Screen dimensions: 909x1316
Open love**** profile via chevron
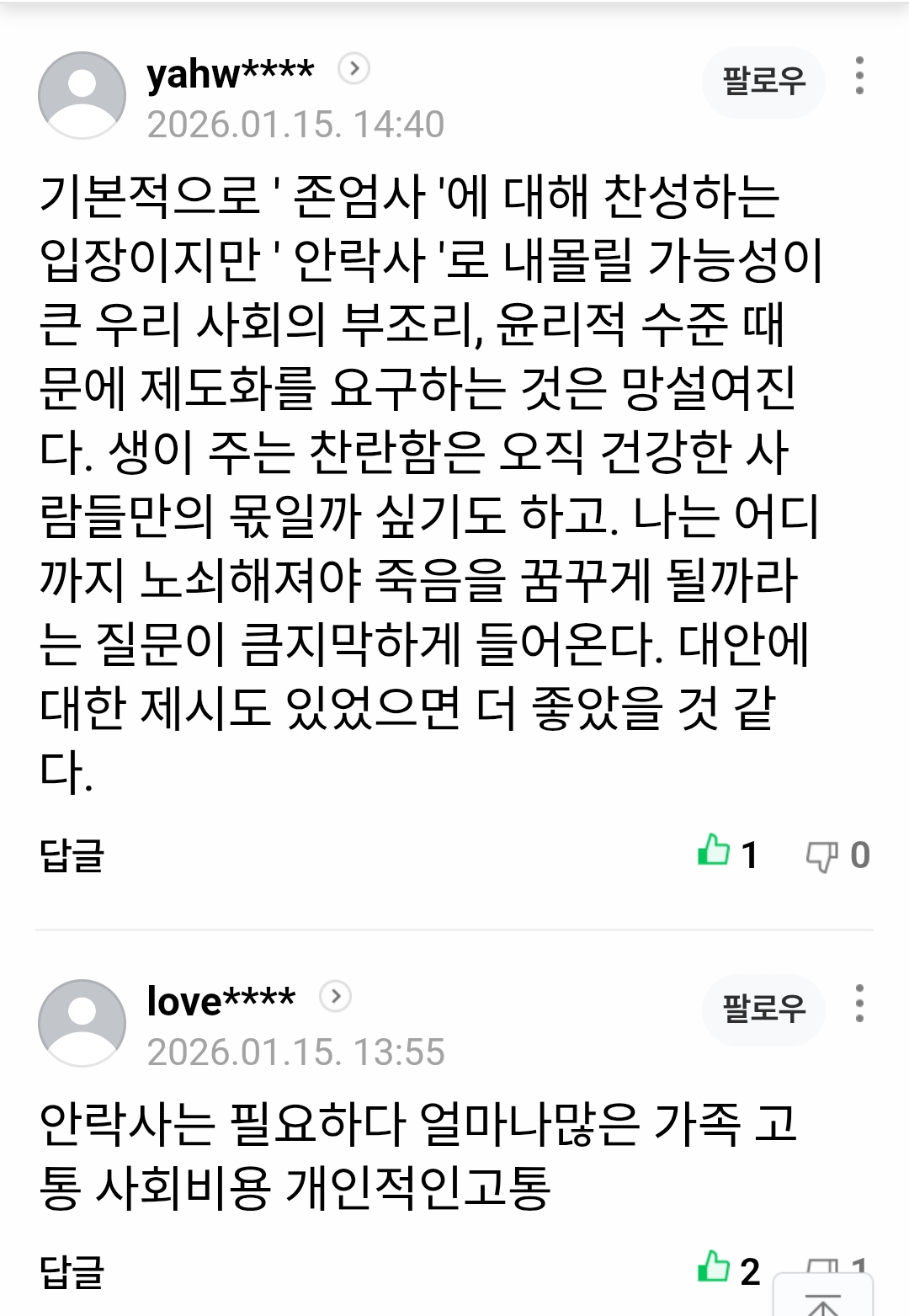[336, 996]
